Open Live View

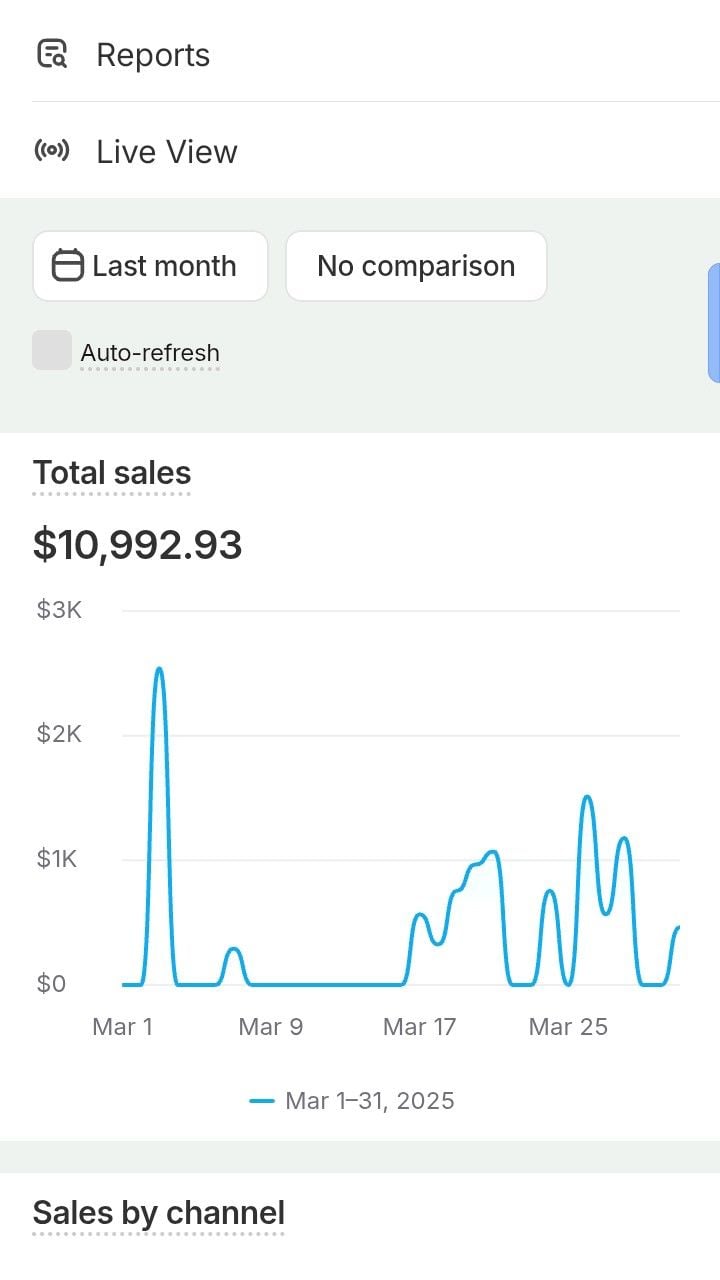coord(166,151)
